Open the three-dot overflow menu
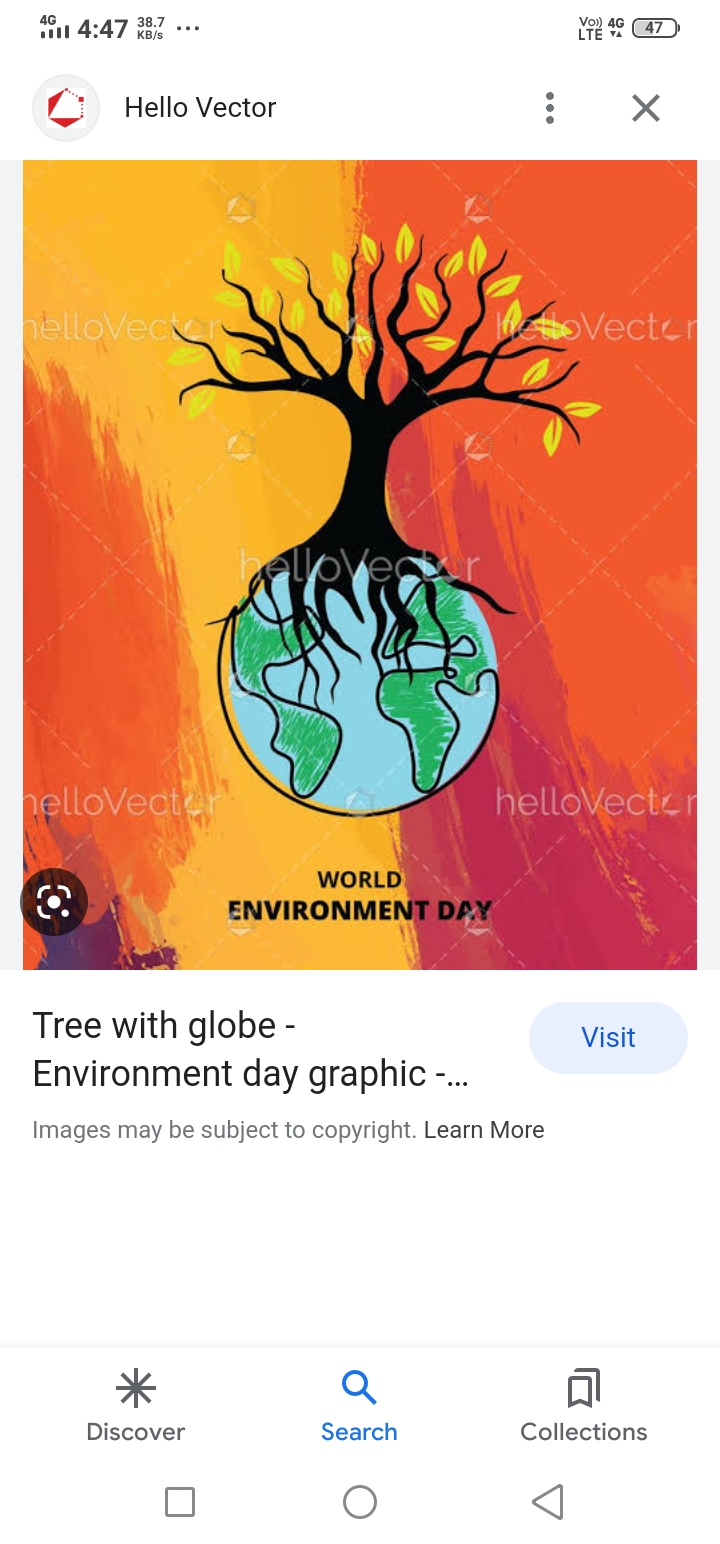720x1544 pixels. point(549,108)
